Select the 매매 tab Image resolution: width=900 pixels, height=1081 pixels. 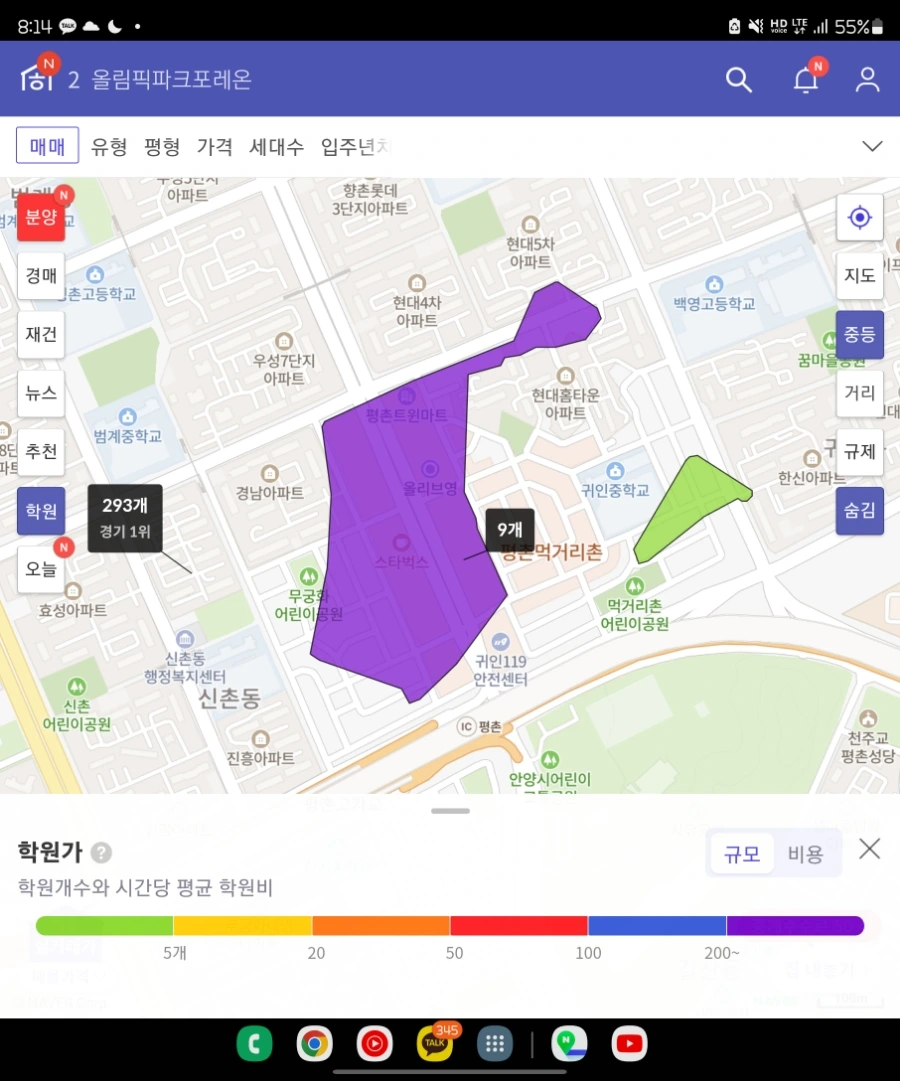(x=47, y=145)
